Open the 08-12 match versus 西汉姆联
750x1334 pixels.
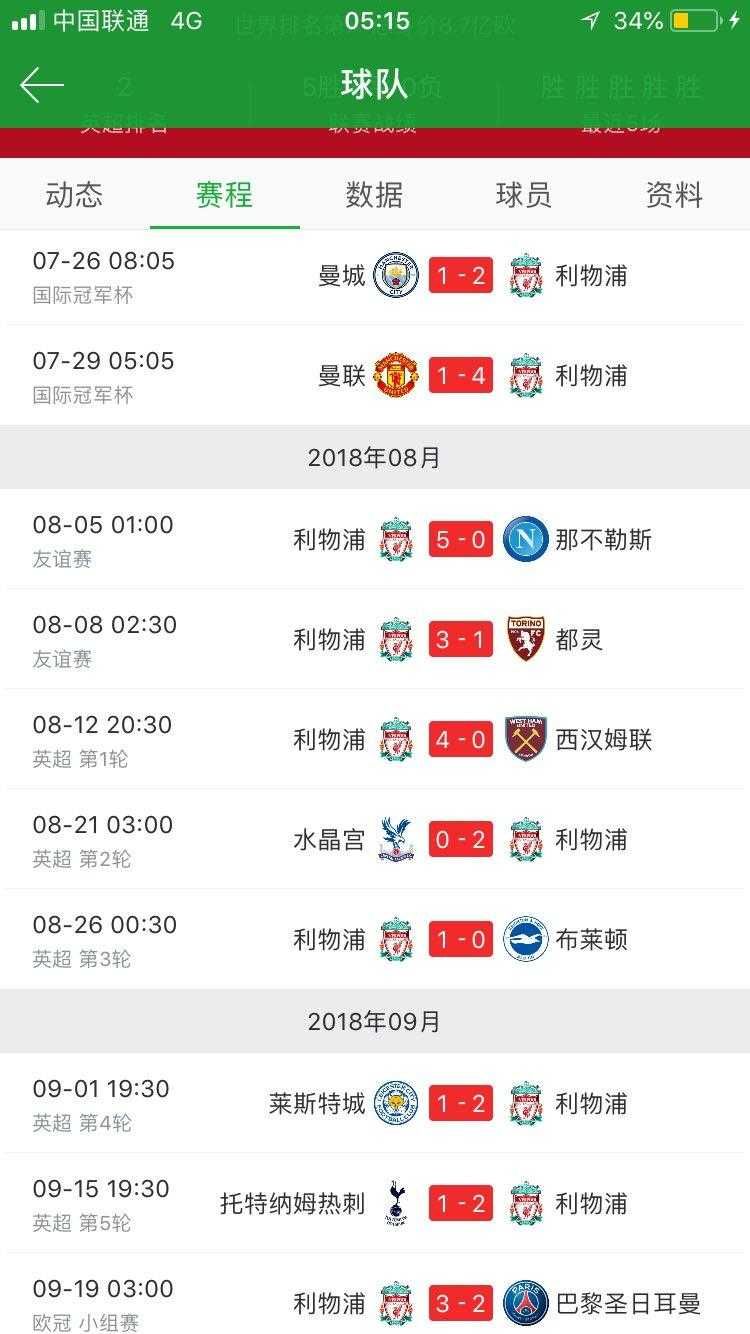(x=375, y=740)
